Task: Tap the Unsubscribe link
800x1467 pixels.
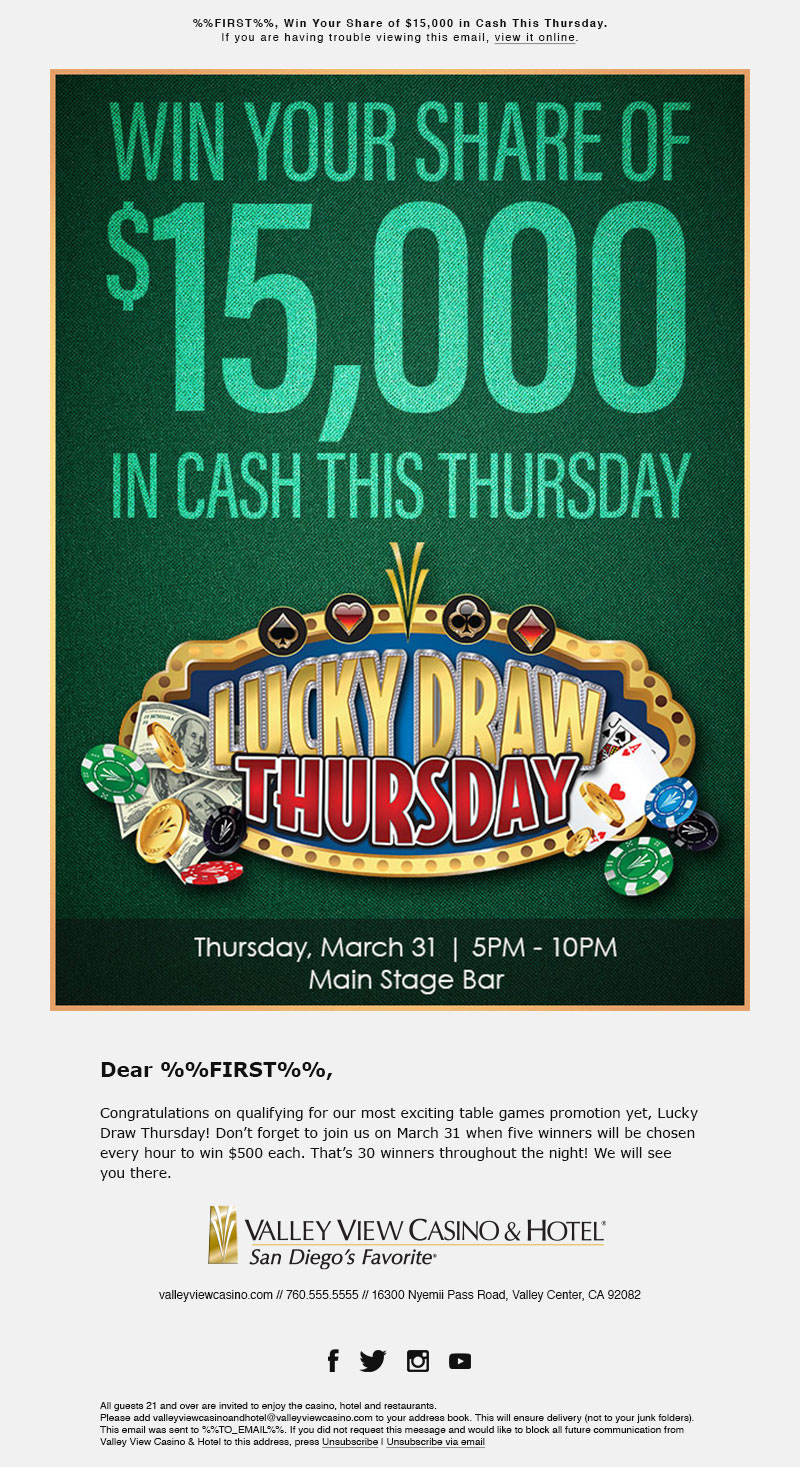Action: 350,1442
